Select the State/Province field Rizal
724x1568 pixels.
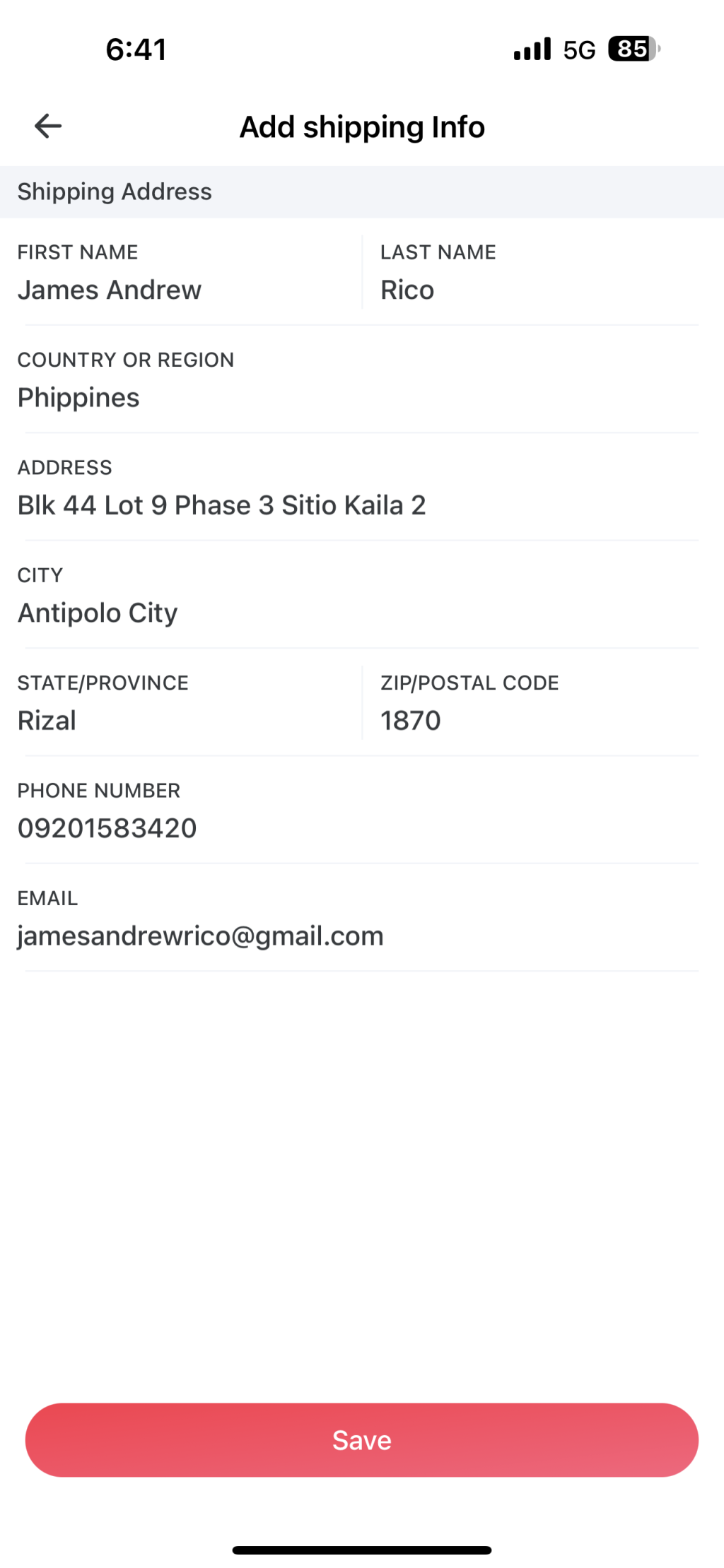click(47, 720)
